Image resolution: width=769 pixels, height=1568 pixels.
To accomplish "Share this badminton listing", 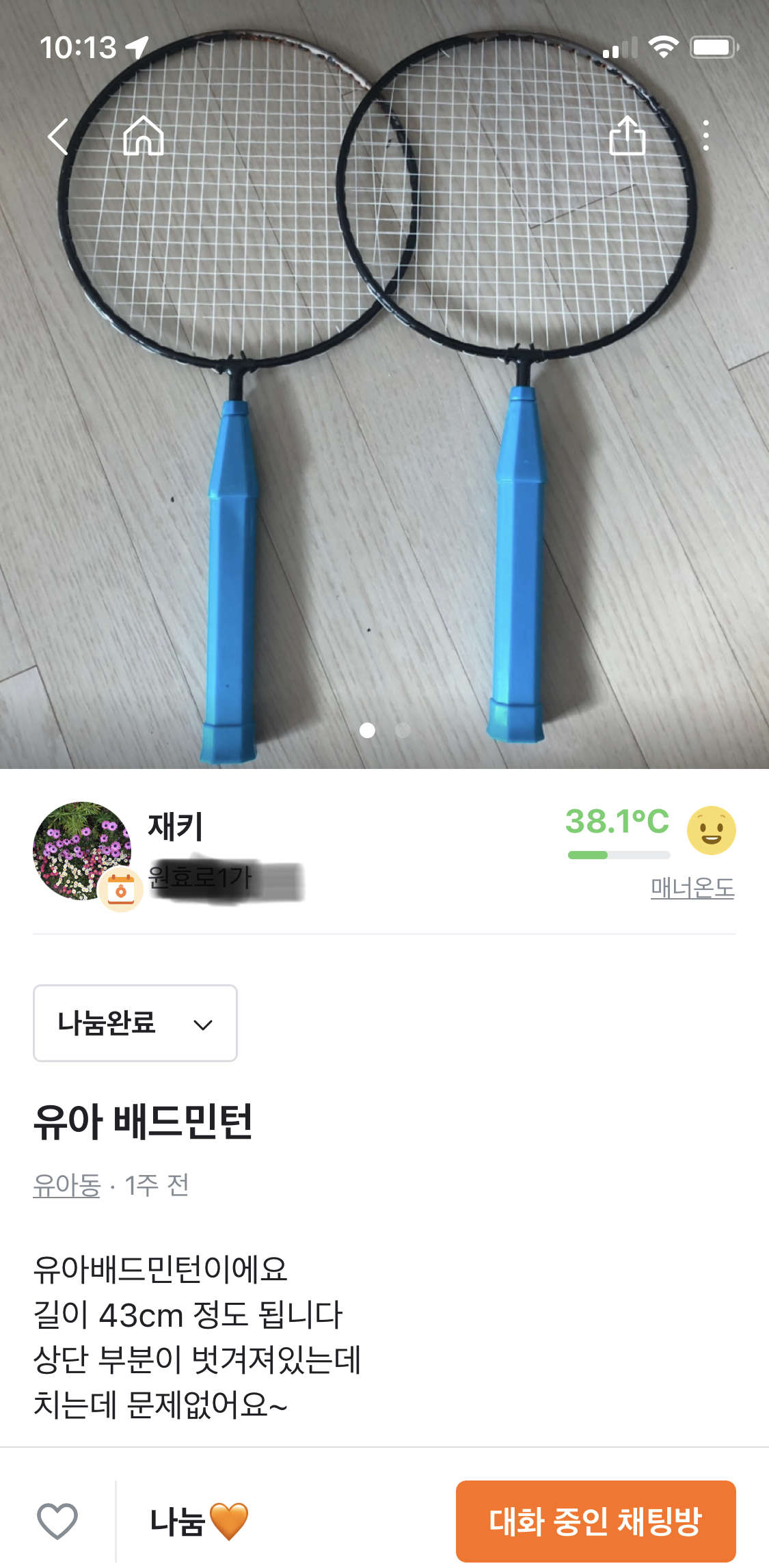I will coord(627,136).
